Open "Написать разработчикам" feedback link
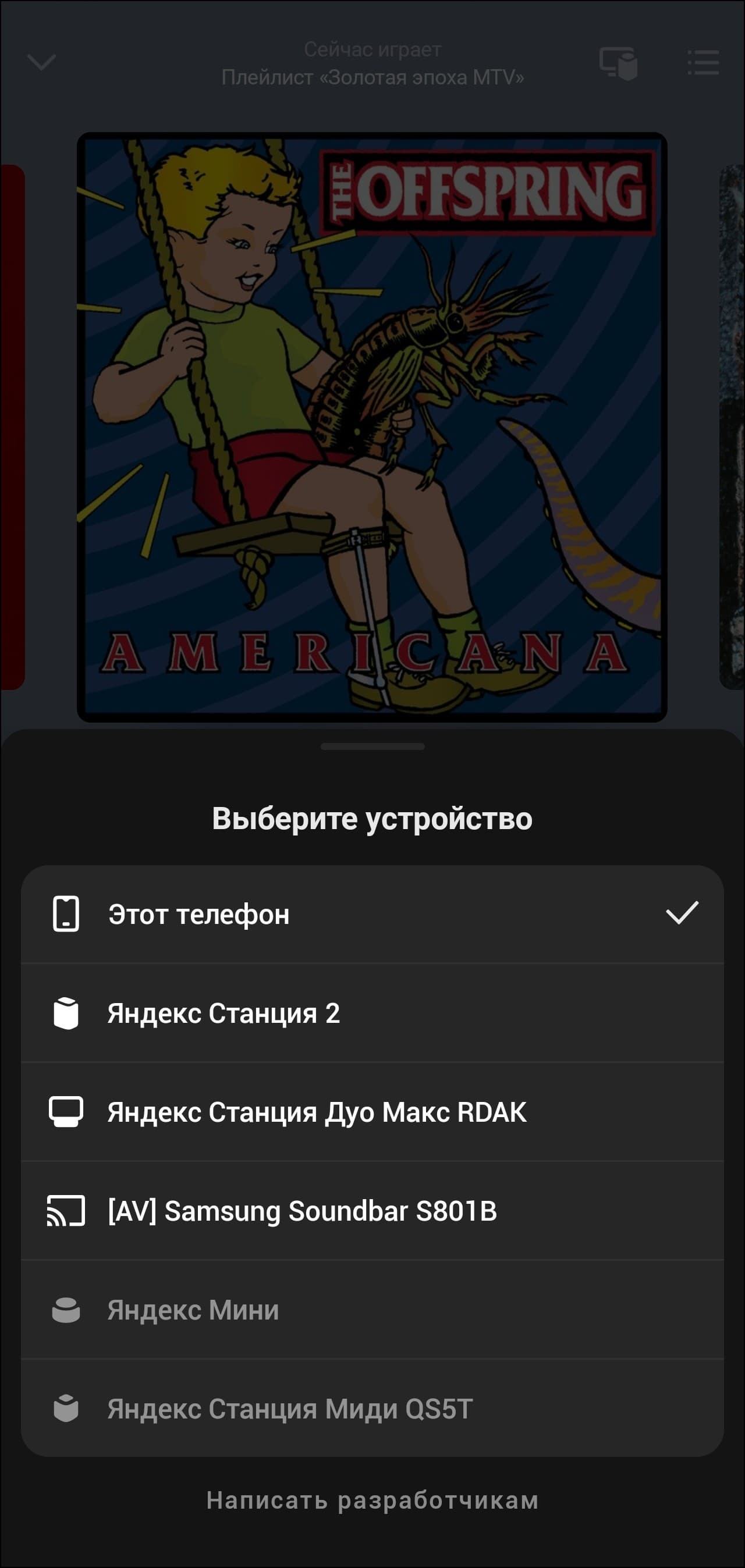 click(x=372, y=1501)
